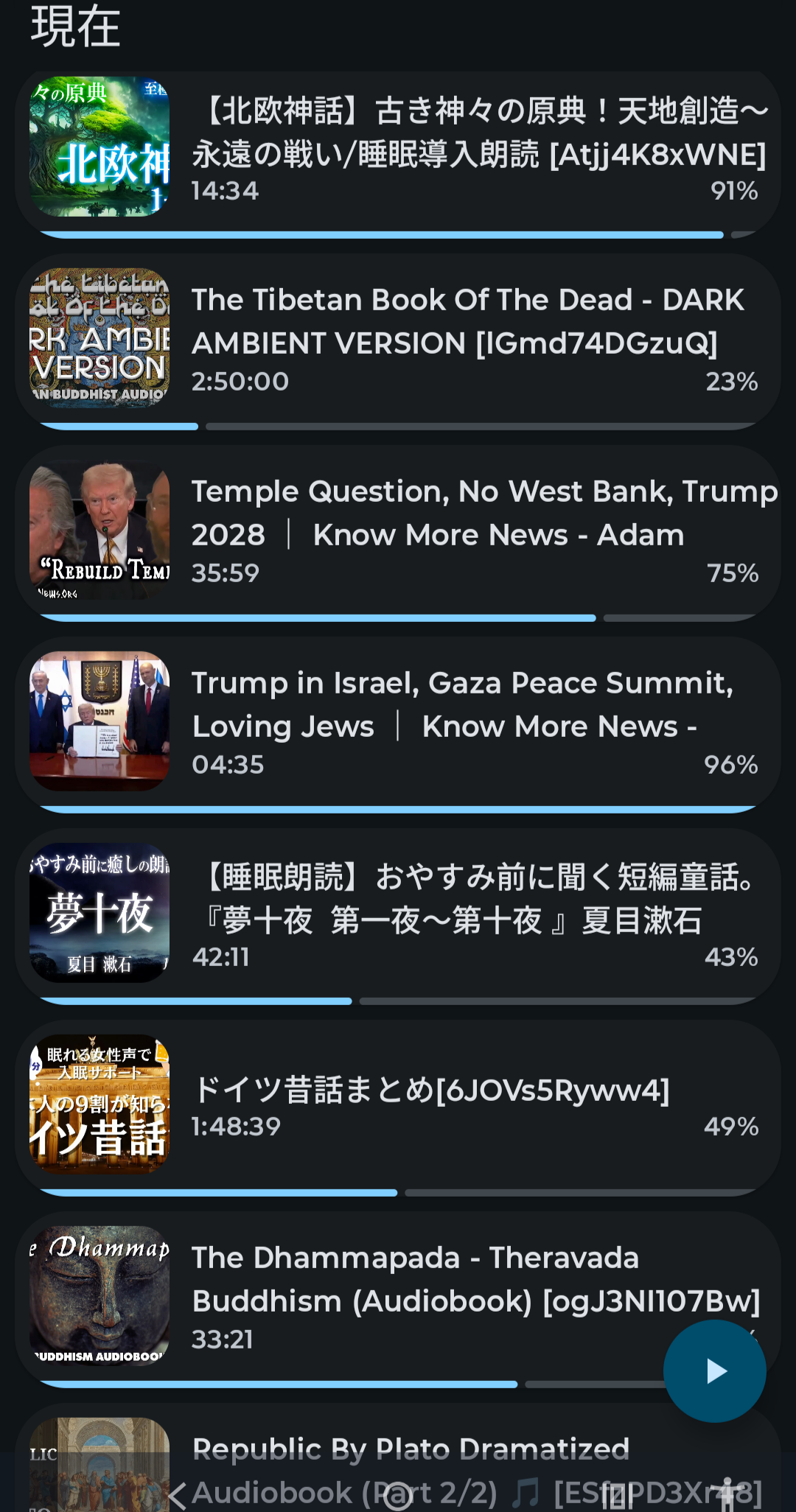Go back with the system back arrow
This screenshot has height=1512, width=796.
pos(177,1496)
